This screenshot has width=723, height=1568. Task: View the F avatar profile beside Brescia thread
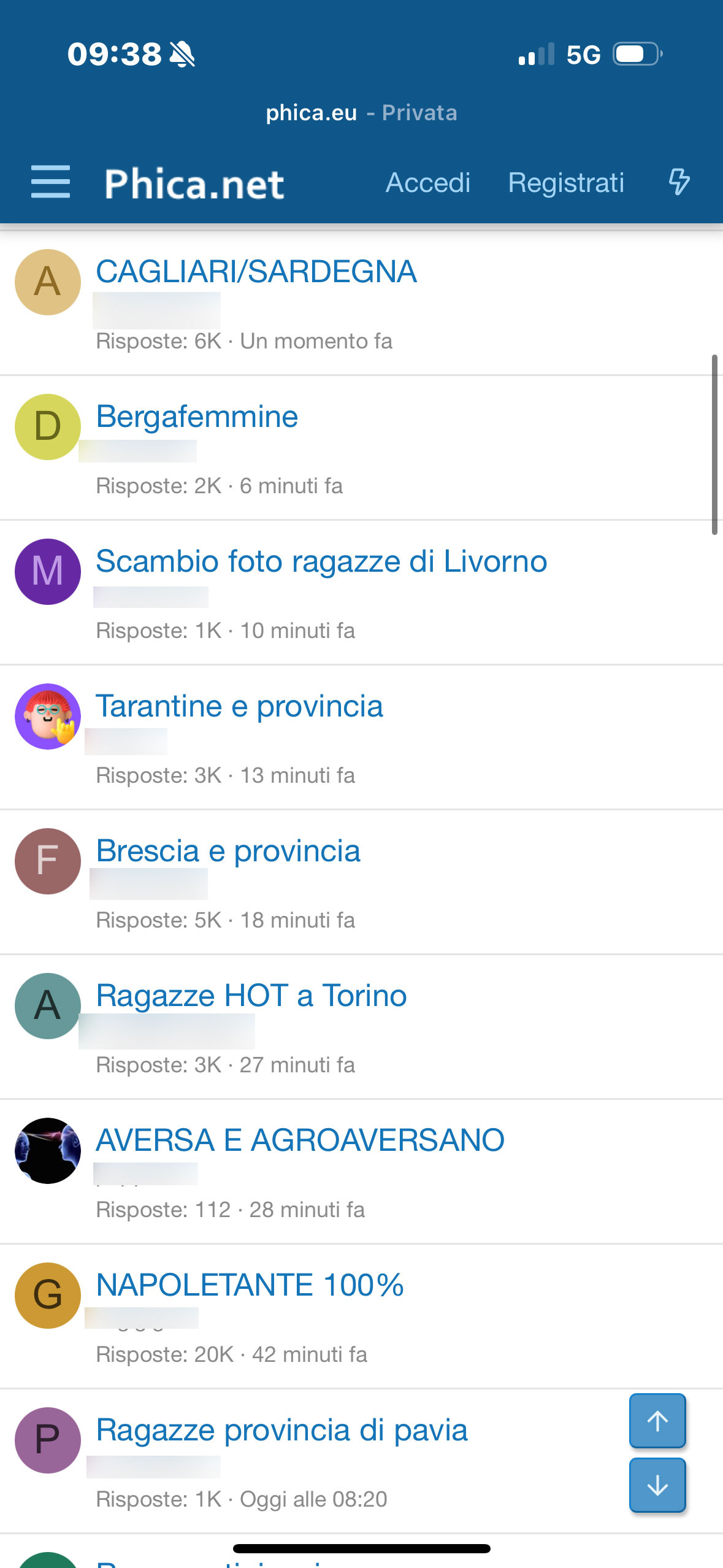[48, 861]
